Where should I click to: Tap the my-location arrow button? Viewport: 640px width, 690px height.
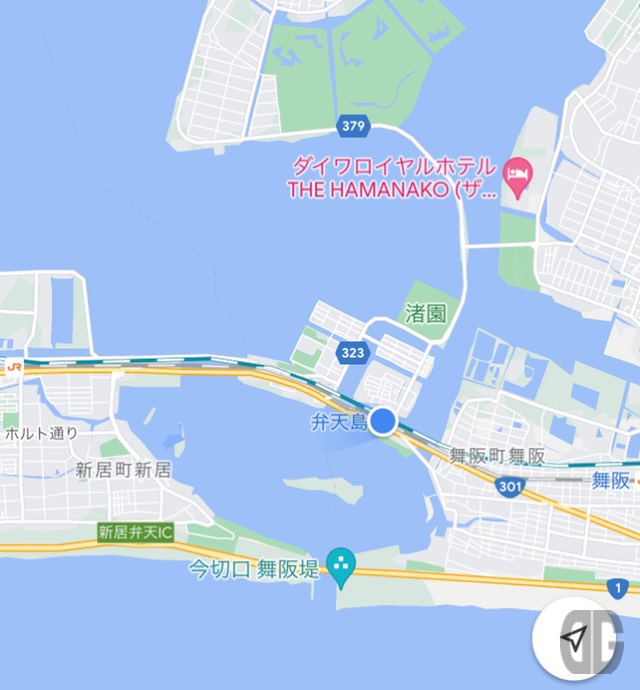tap(574, 638)
